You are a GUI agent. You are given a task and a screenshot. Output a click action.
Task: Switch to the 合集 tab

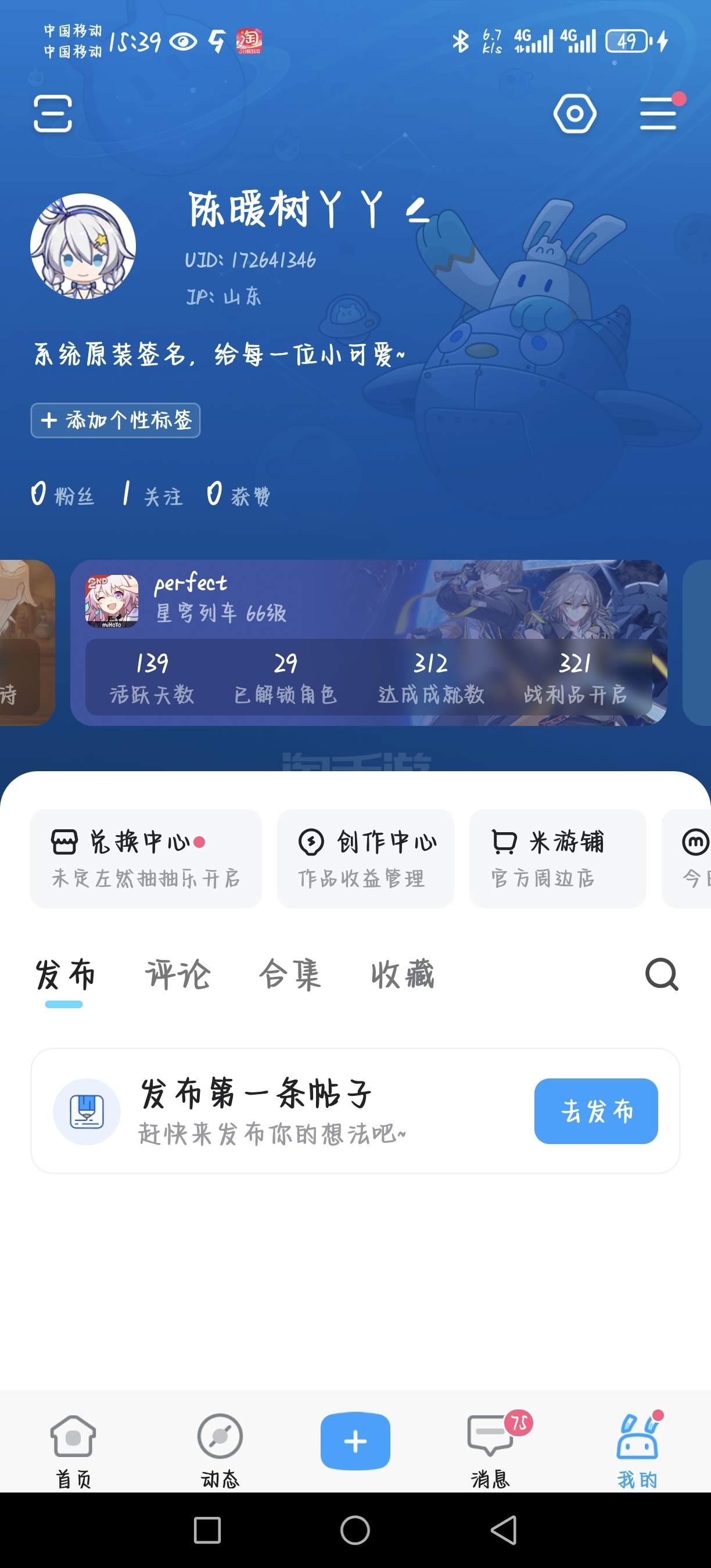[290, 974]
